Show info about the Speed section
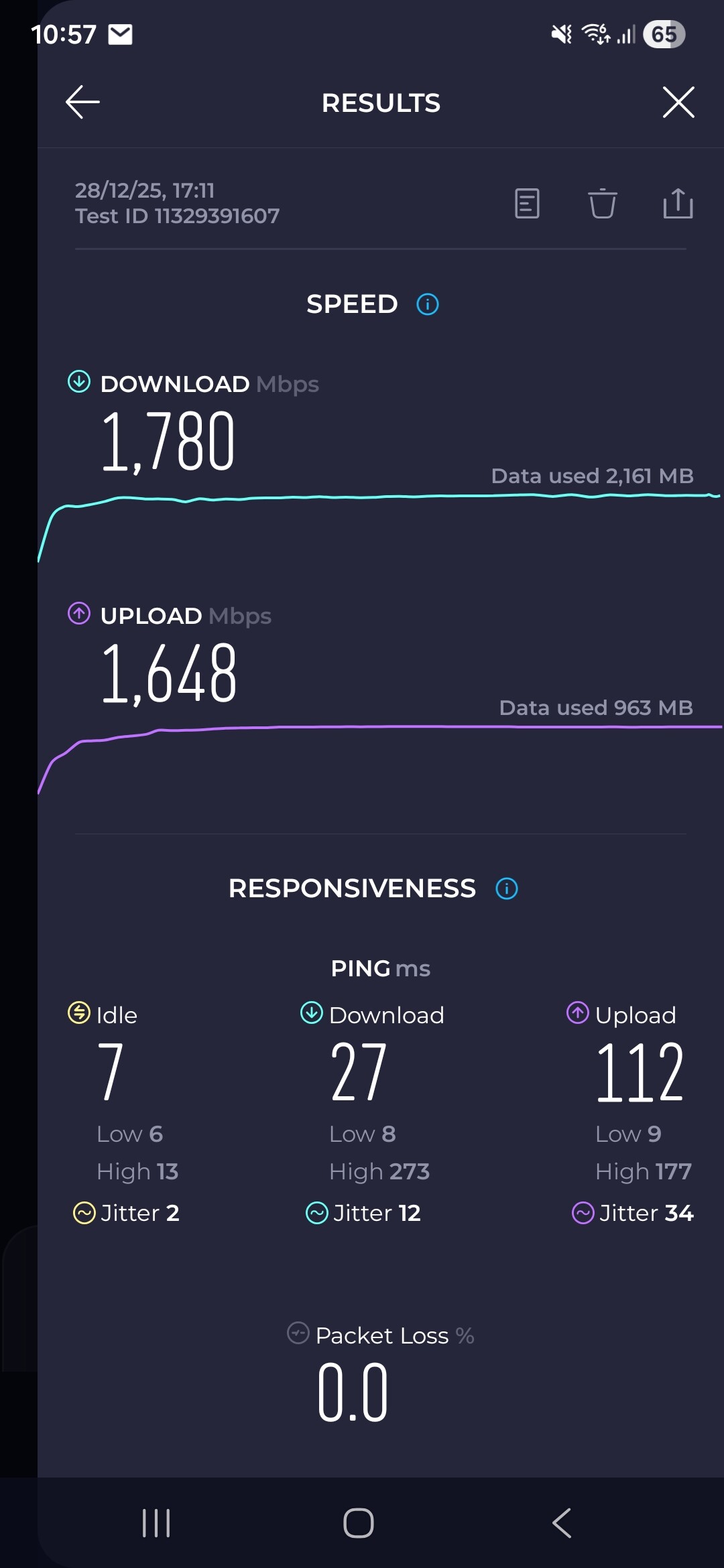The width and height of the screenshot is (724, 1568). click(428, 305)
